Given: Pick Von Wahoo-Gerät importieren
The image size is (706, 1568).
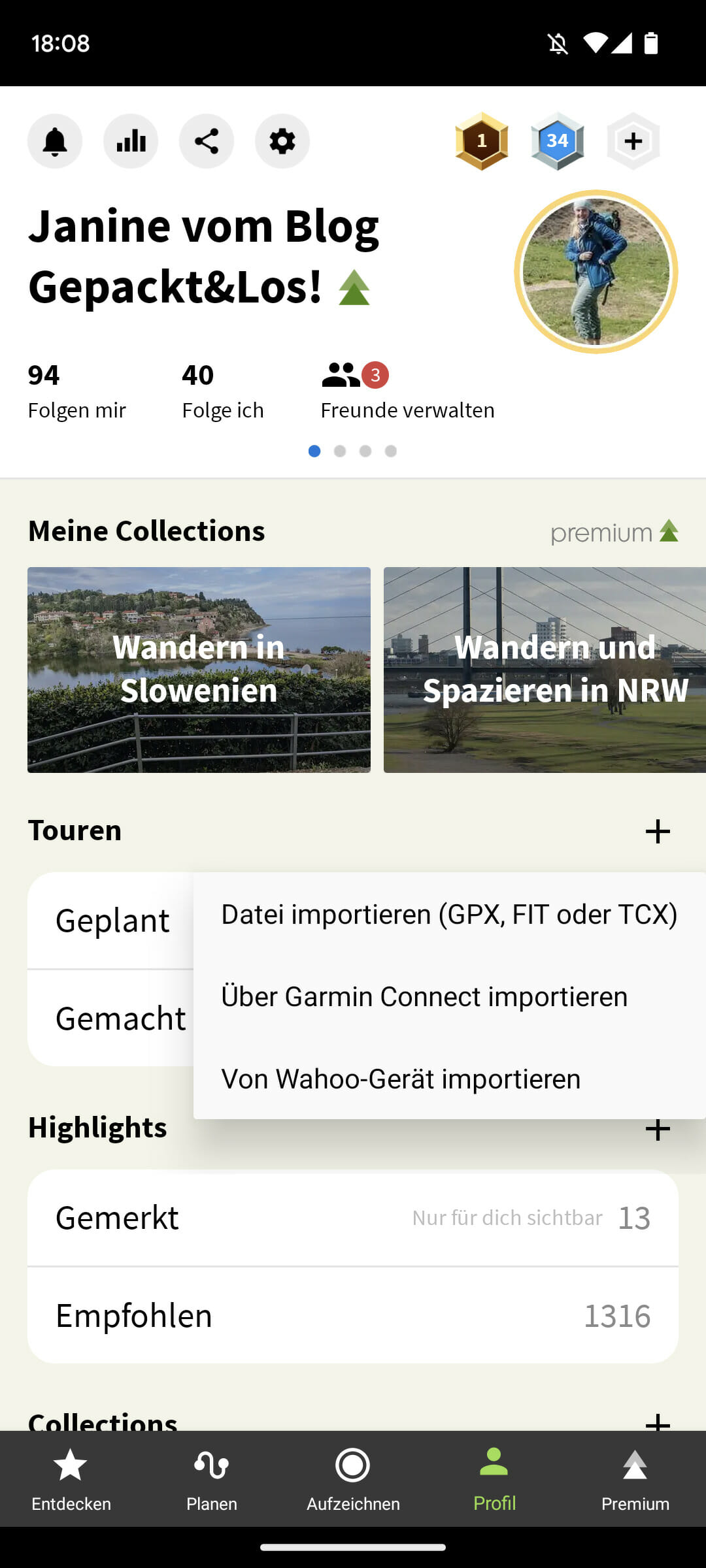Looking at the screenshot, I should pyautogui.click(x=401, y=1079).
